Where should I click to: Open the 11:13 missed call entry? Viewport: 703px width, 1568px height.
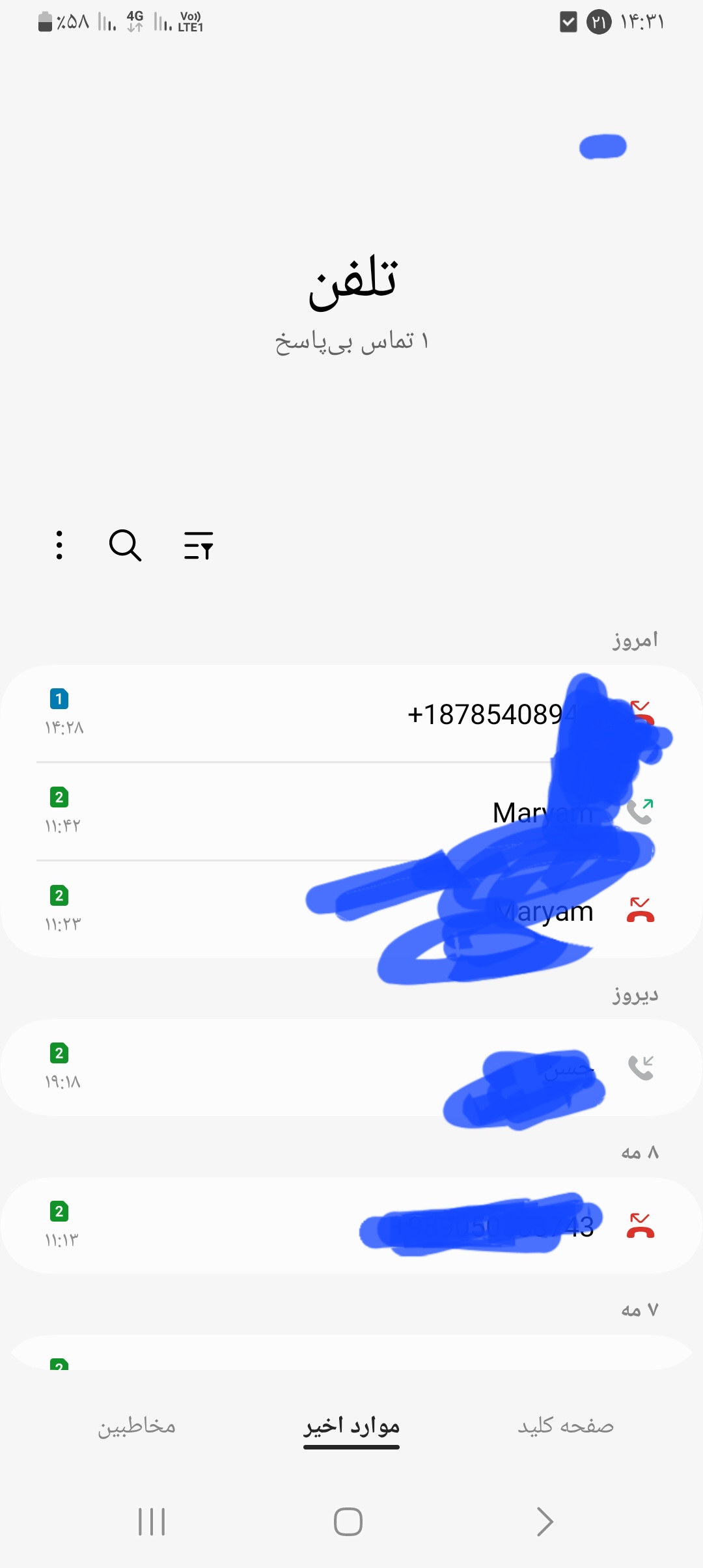pyautogui.click(x=351, y=1225)
